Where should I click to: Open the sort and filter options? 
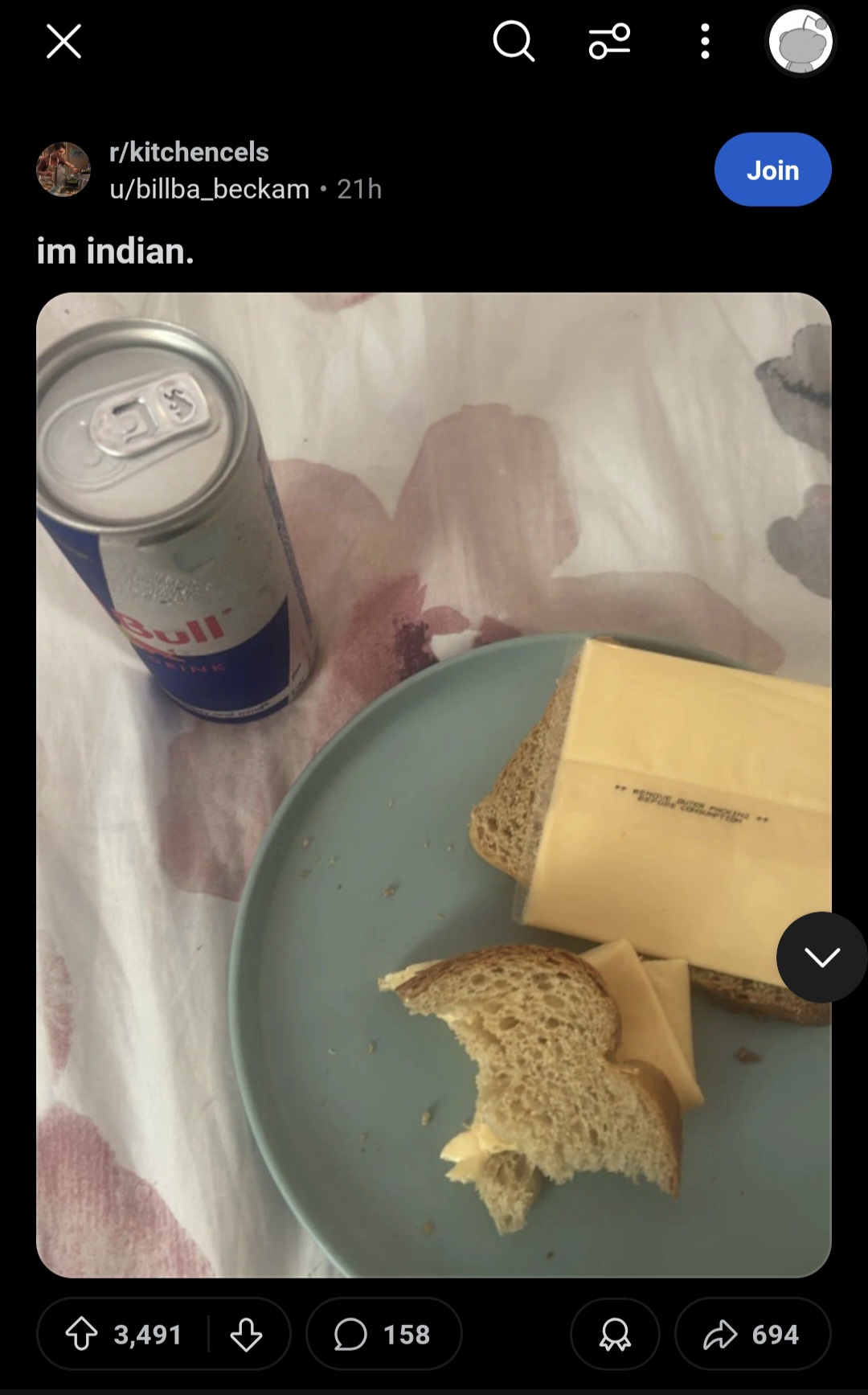pos(609,41)
